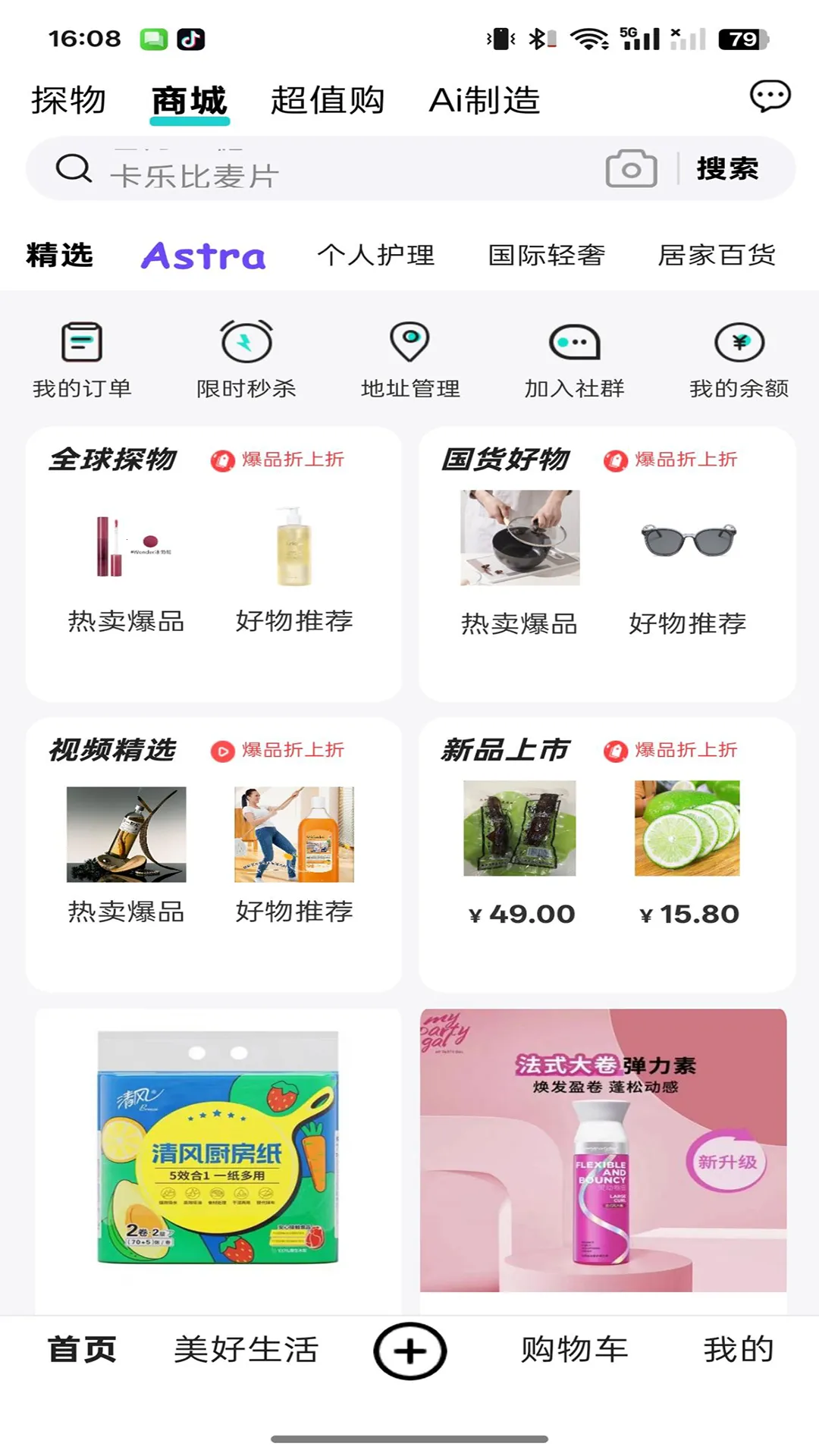Select the 个人护理 category
The image size is (819, 1456).
pos(376,256)
